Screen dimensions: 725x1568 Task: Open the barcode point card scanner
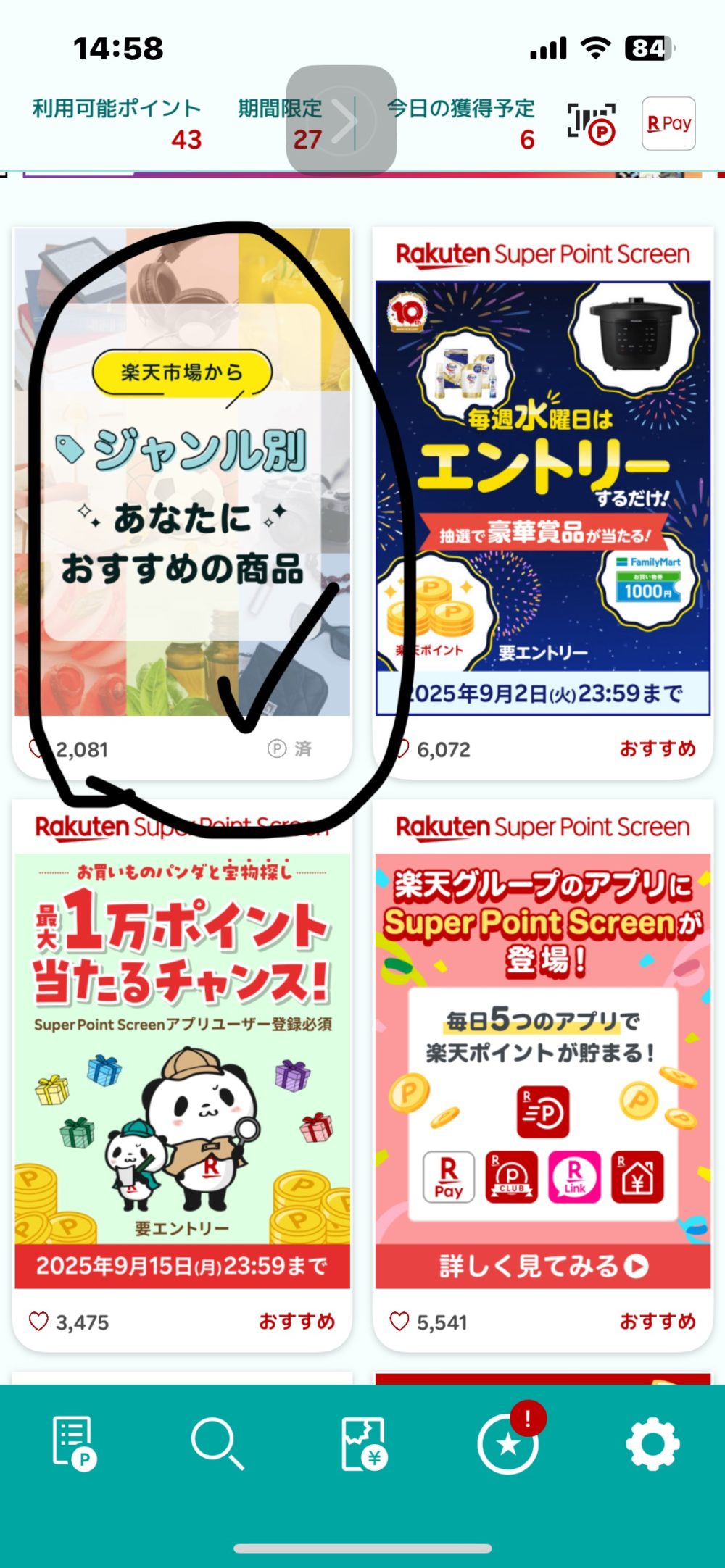coord(591,123)
